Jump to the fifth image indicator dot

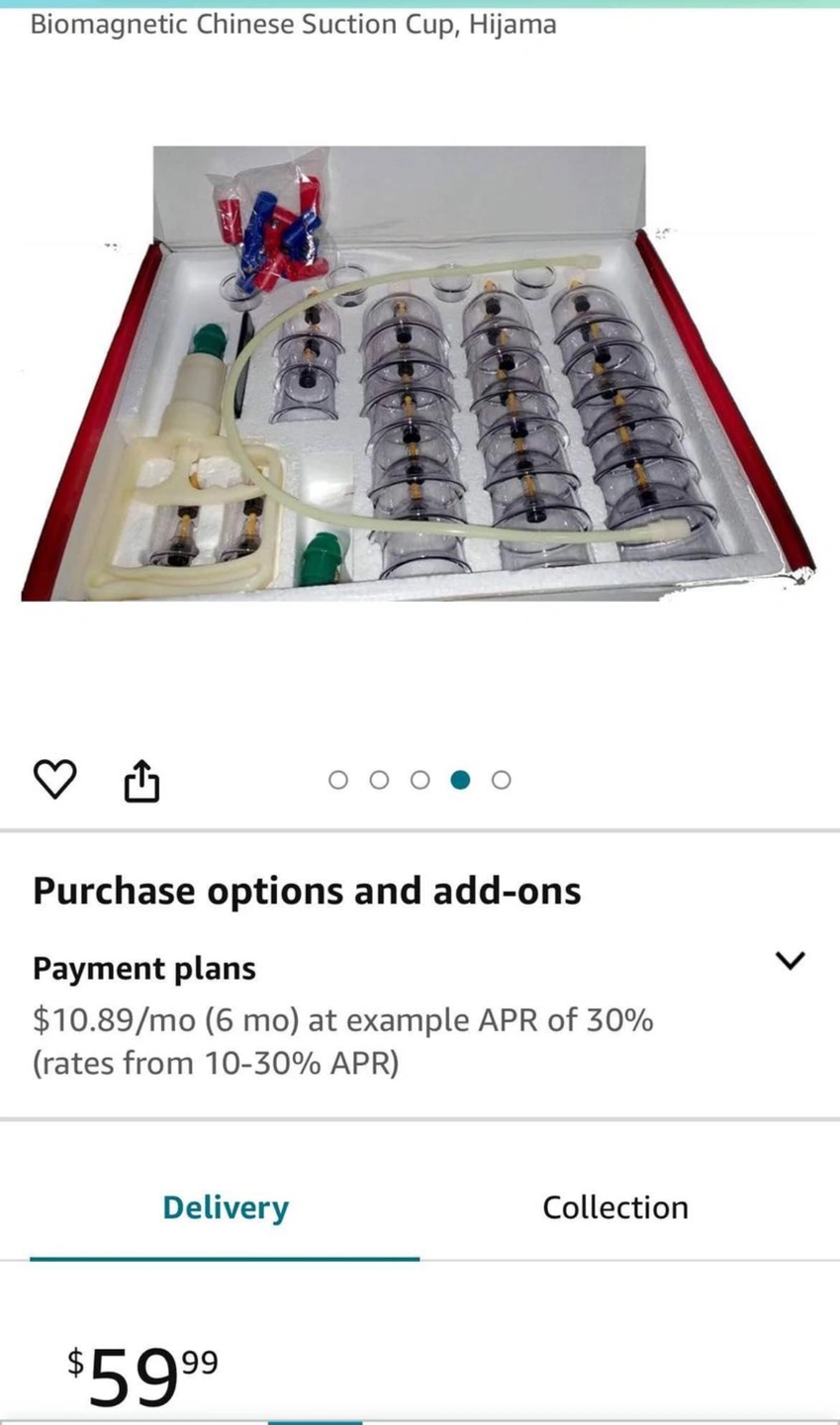[501, 780]
